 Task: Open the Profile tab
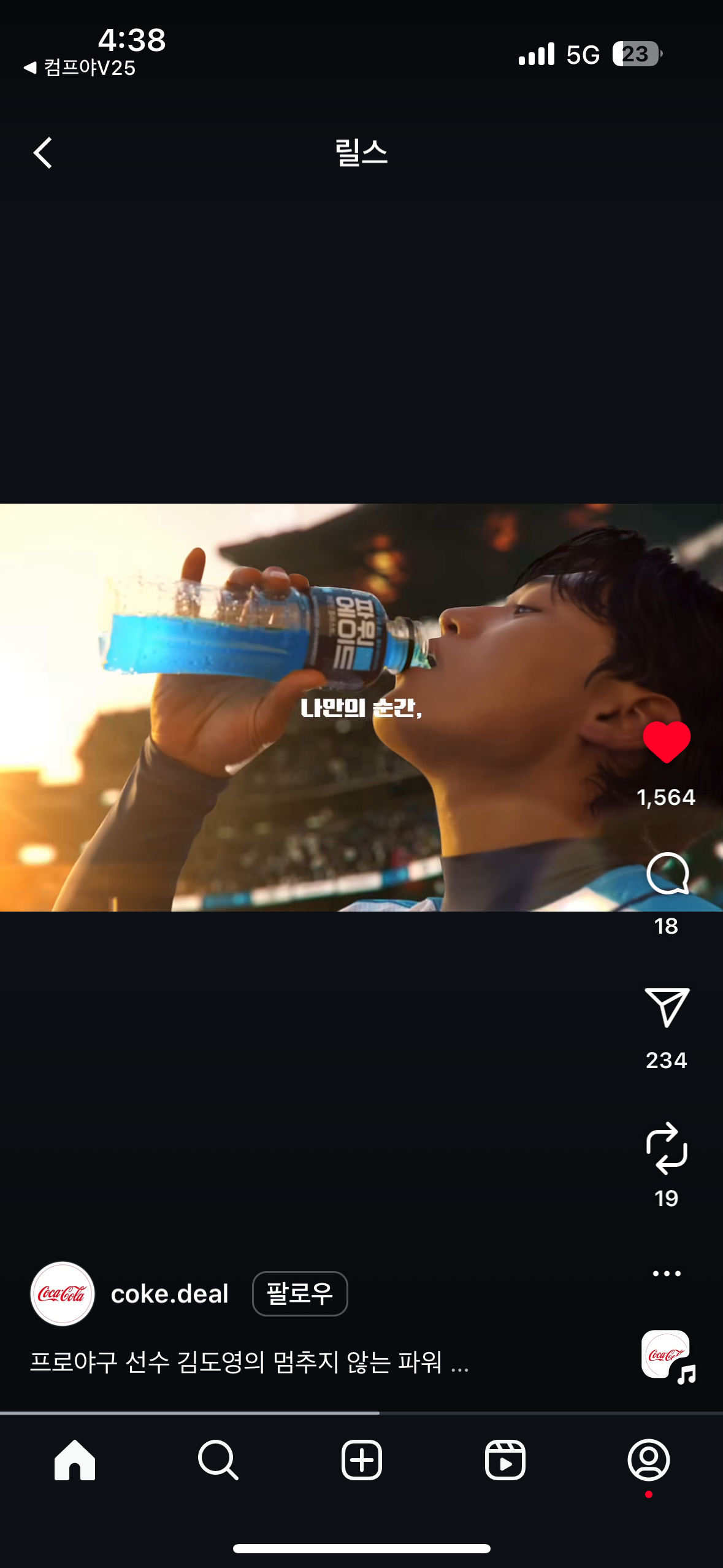(x=648, y=1460)
